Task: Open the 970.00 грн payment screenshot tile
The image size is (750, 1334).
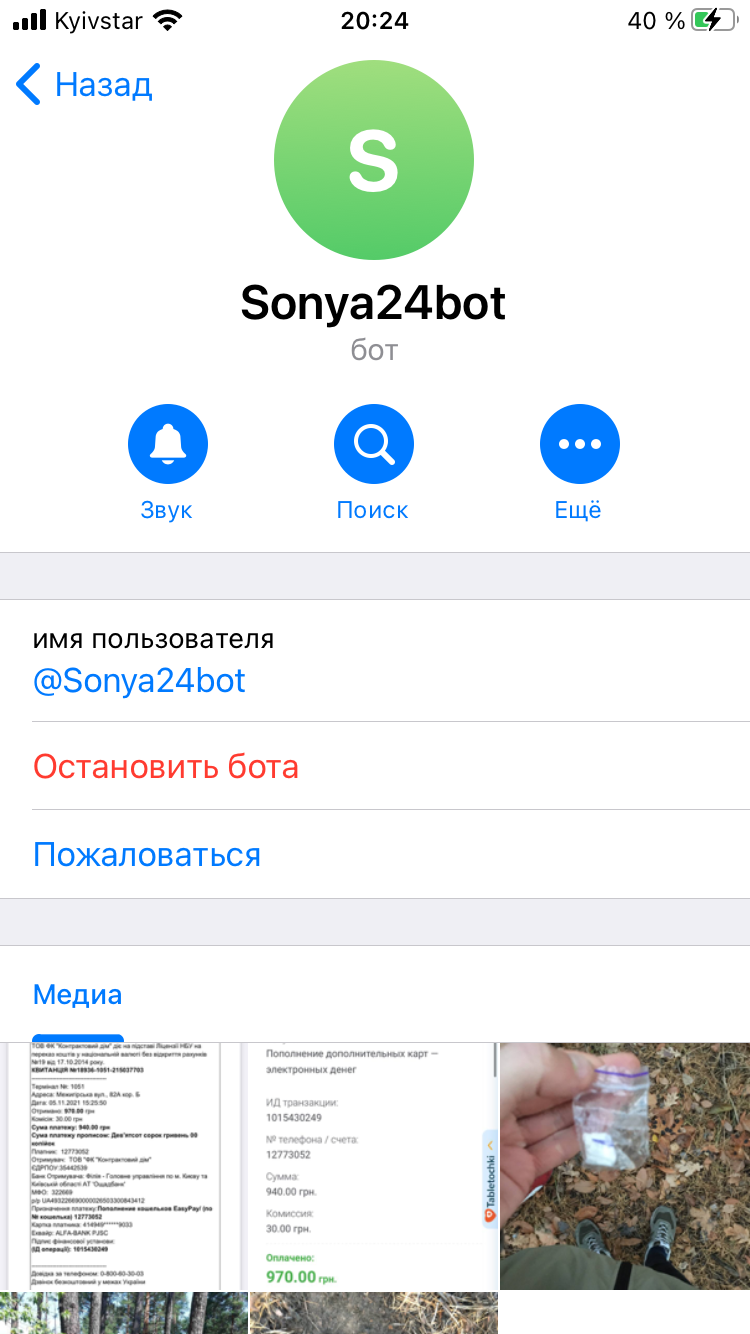Action: coord(374,1166)
